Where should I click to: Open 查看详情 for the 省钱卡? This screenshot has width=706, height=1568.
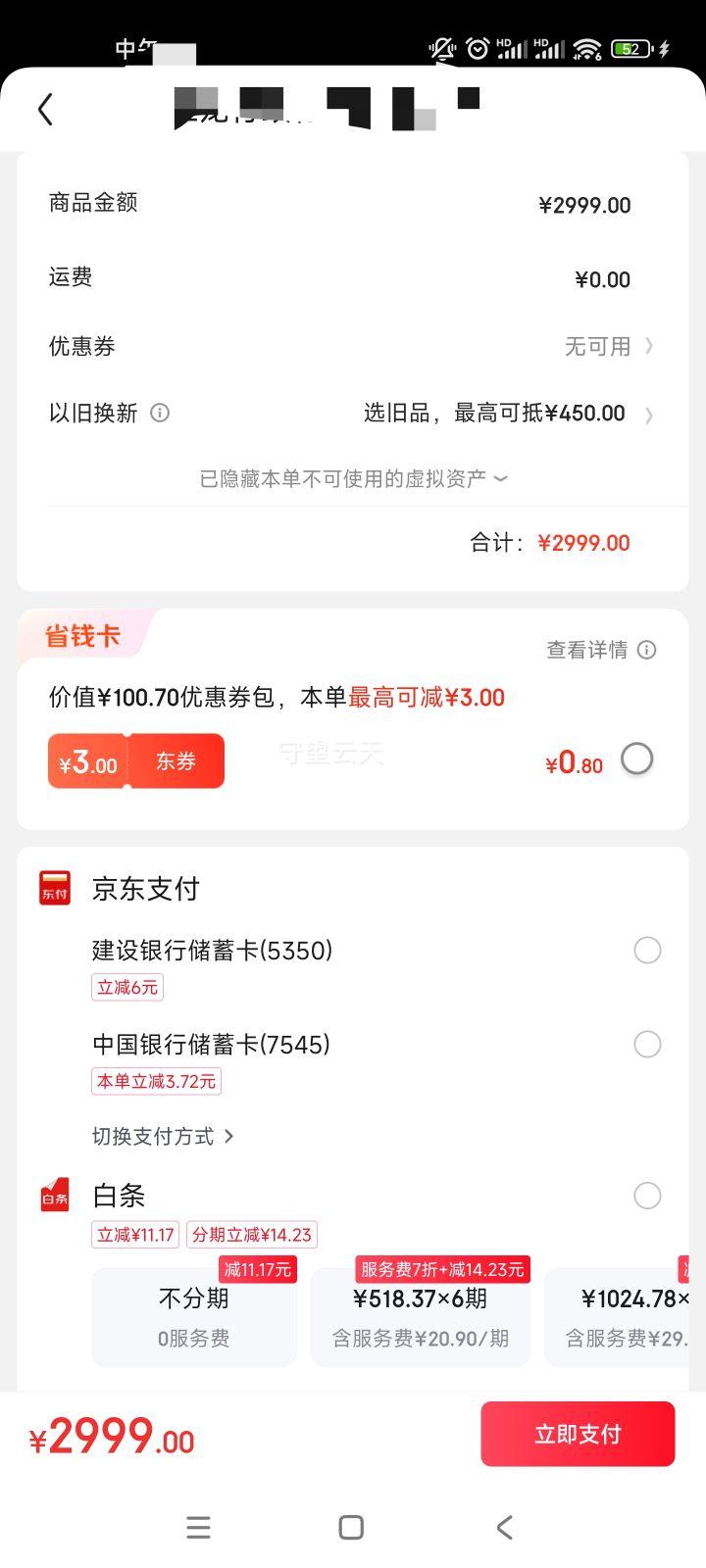(601, 650)
